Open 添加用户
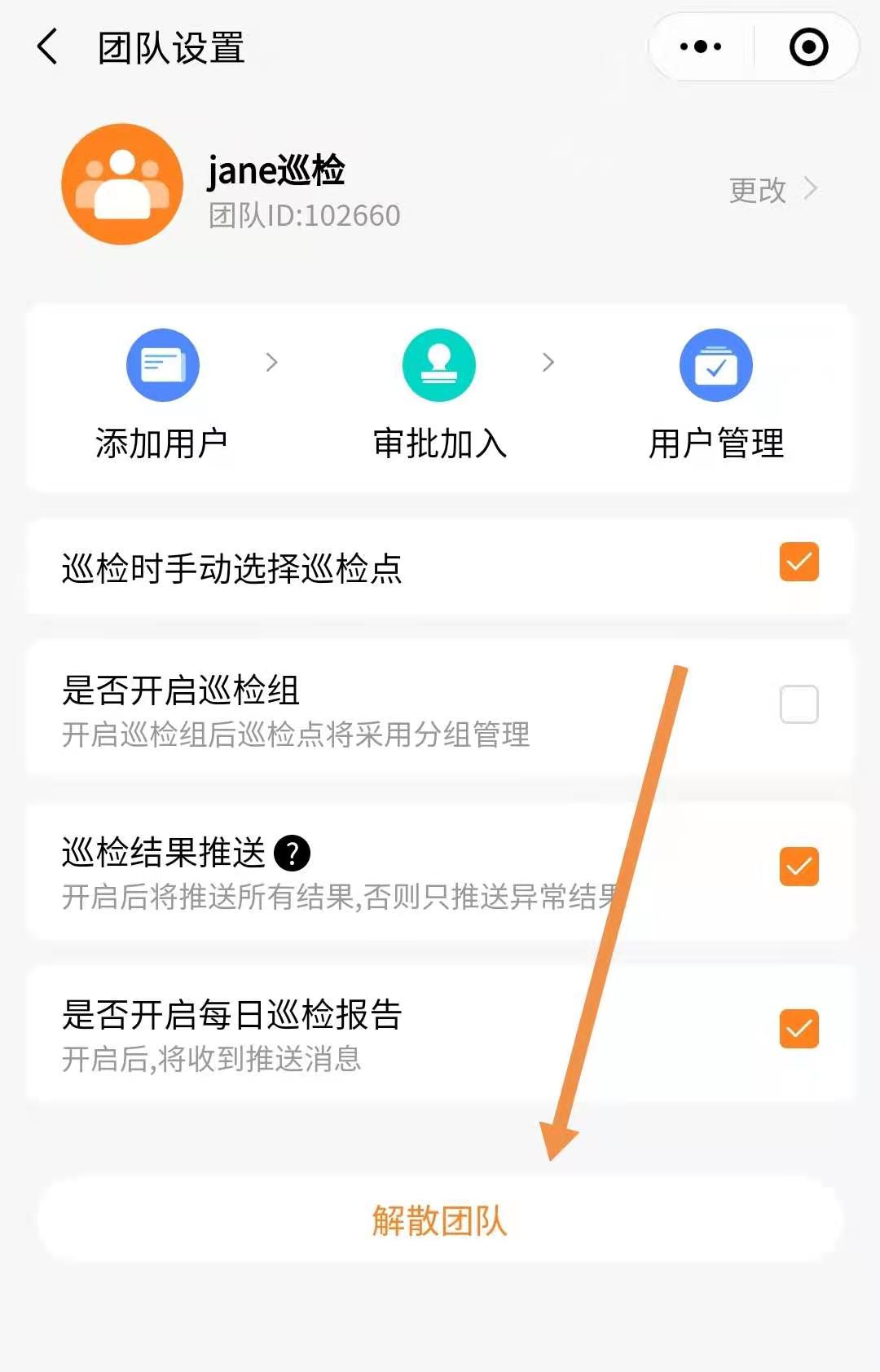 (162, 395)
